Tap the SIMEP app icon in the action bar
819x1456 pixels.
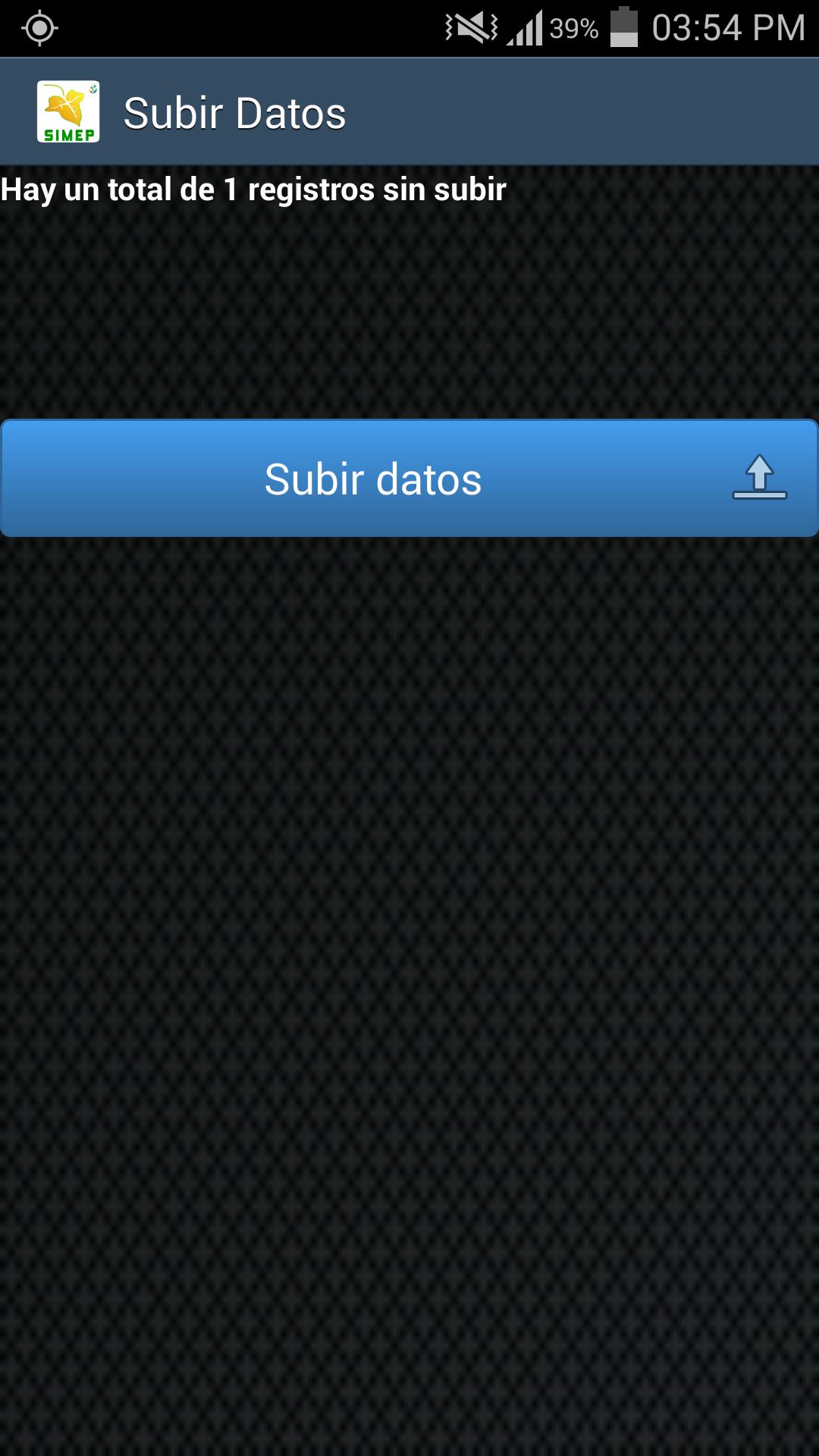click(68, 112)
